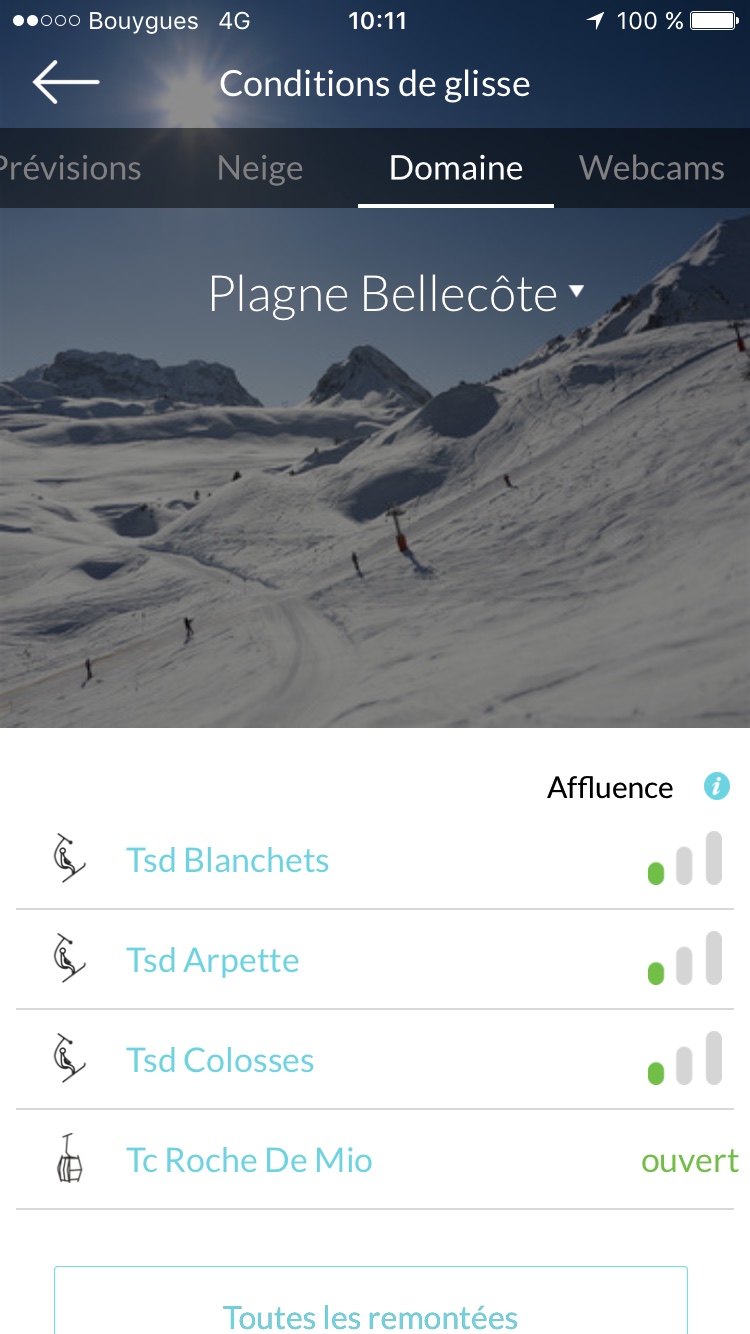Show info about Affluence indicator
Viewport: 750px width, 1334px height.
[717, 787]
